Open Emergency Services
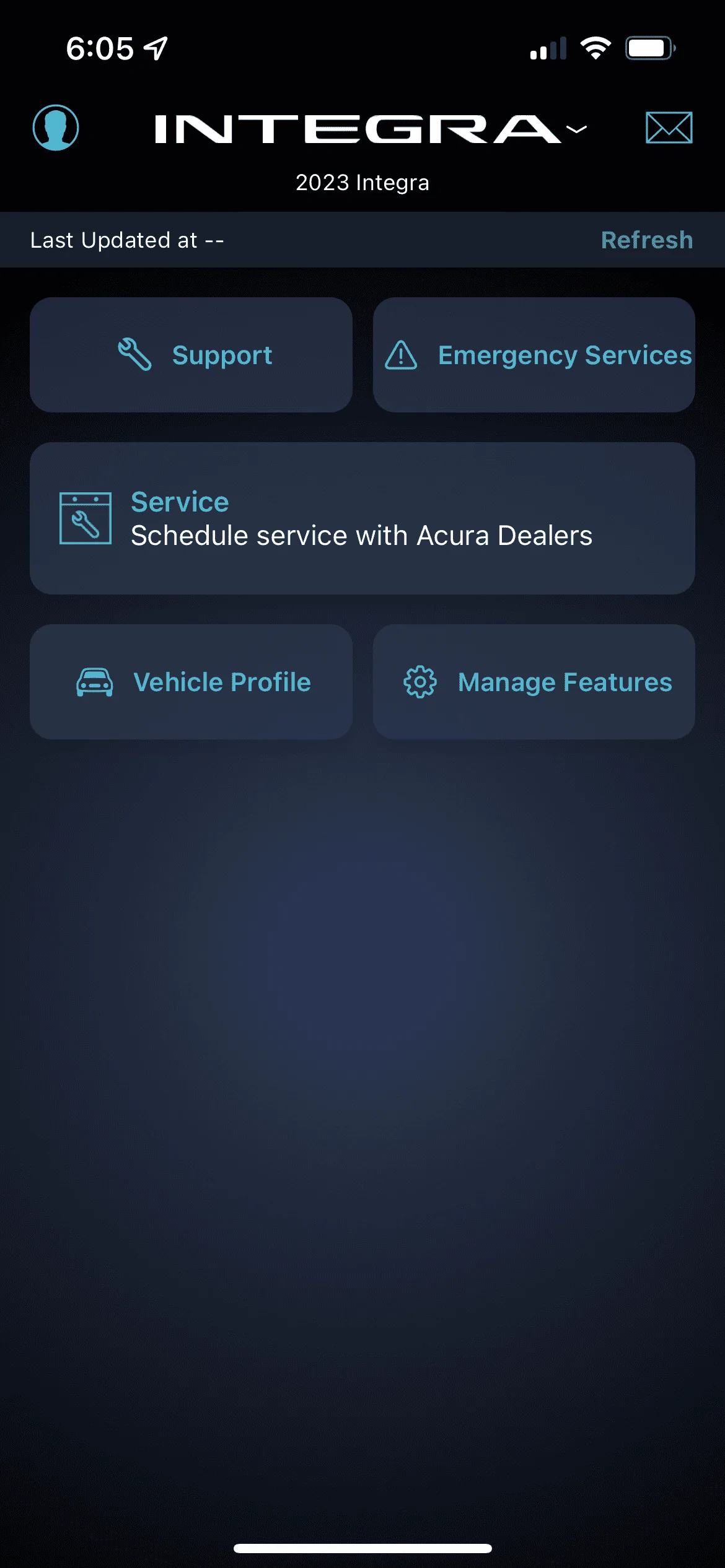725x1568 pixels. point(534,355)
